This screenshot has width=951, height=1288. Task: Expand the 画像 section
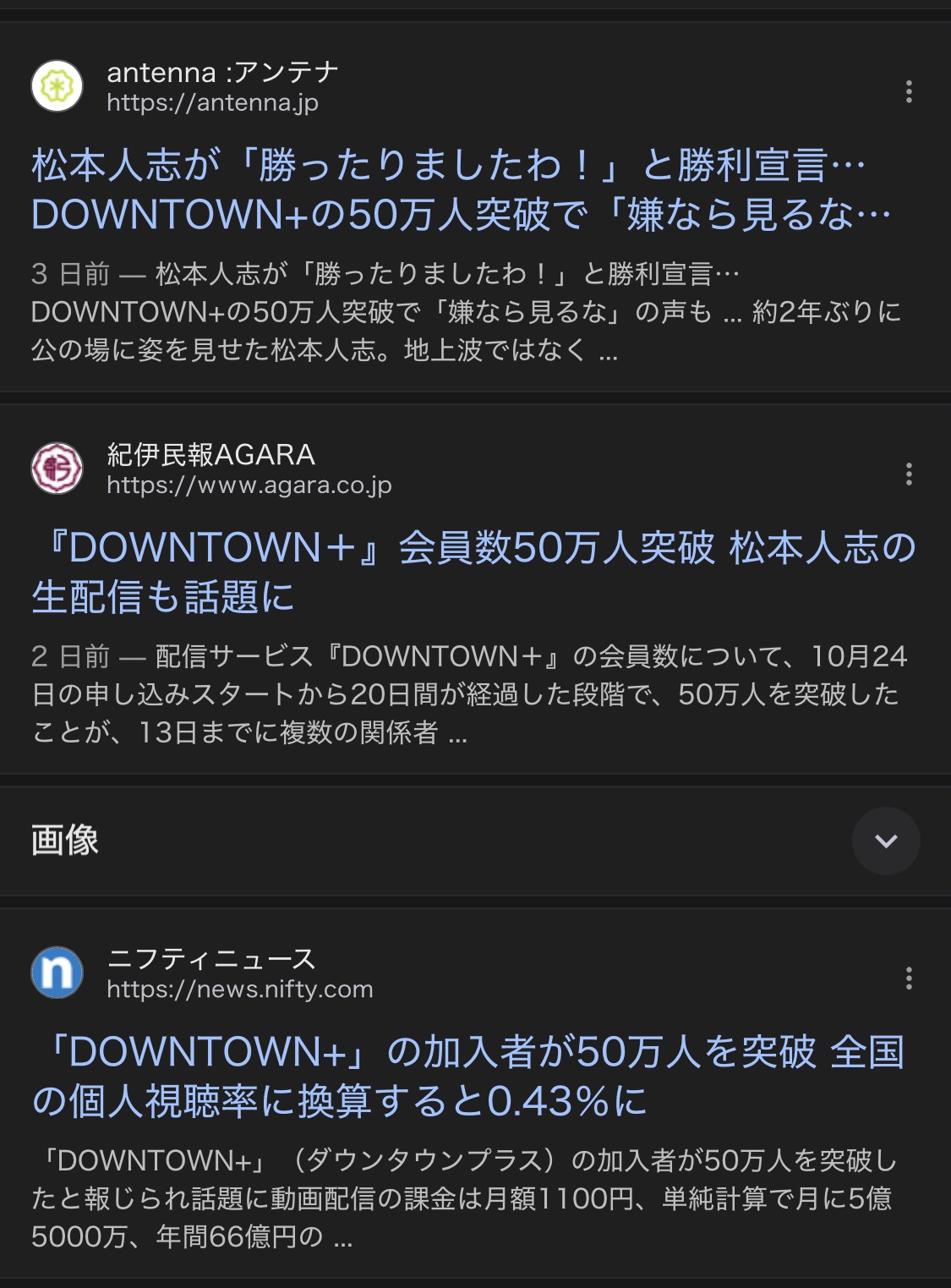click(x=885, y=841)
